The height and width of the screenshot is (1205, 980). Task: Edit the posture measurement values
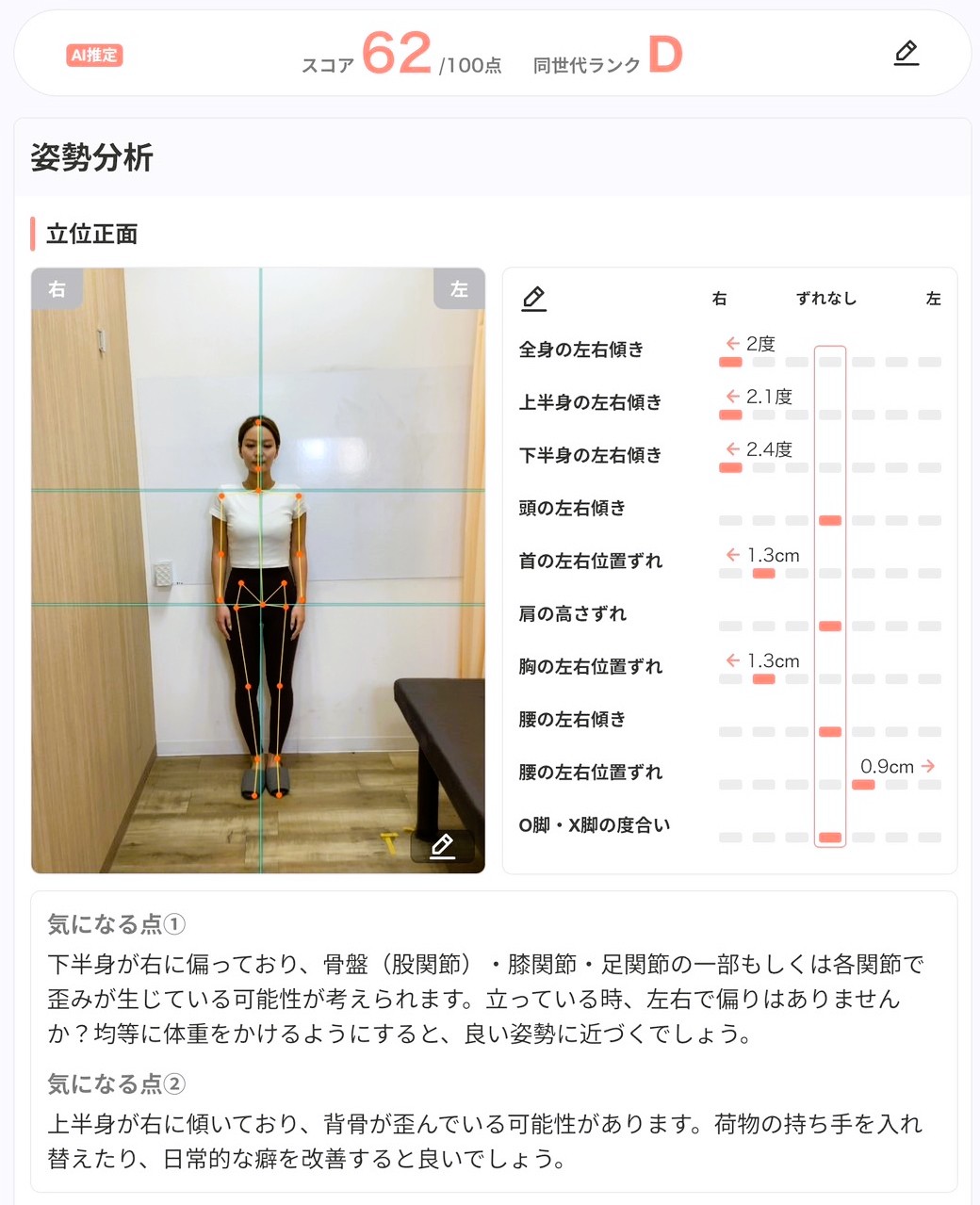click(x=533, y=299)
